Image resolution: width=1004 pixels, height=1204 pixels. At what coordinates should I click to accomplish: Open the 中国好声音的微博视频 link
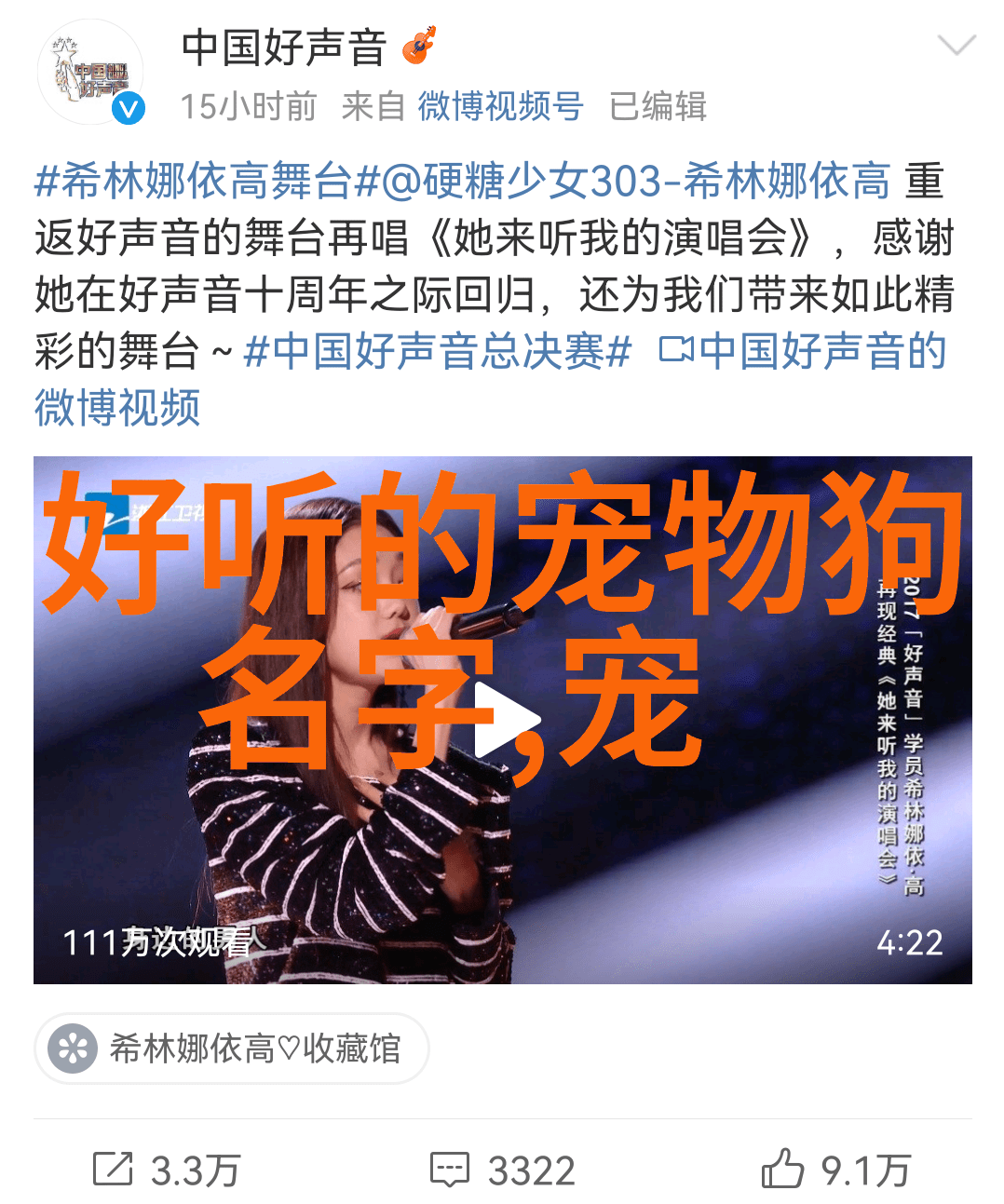pyautogui.click(x=801, y=352)
